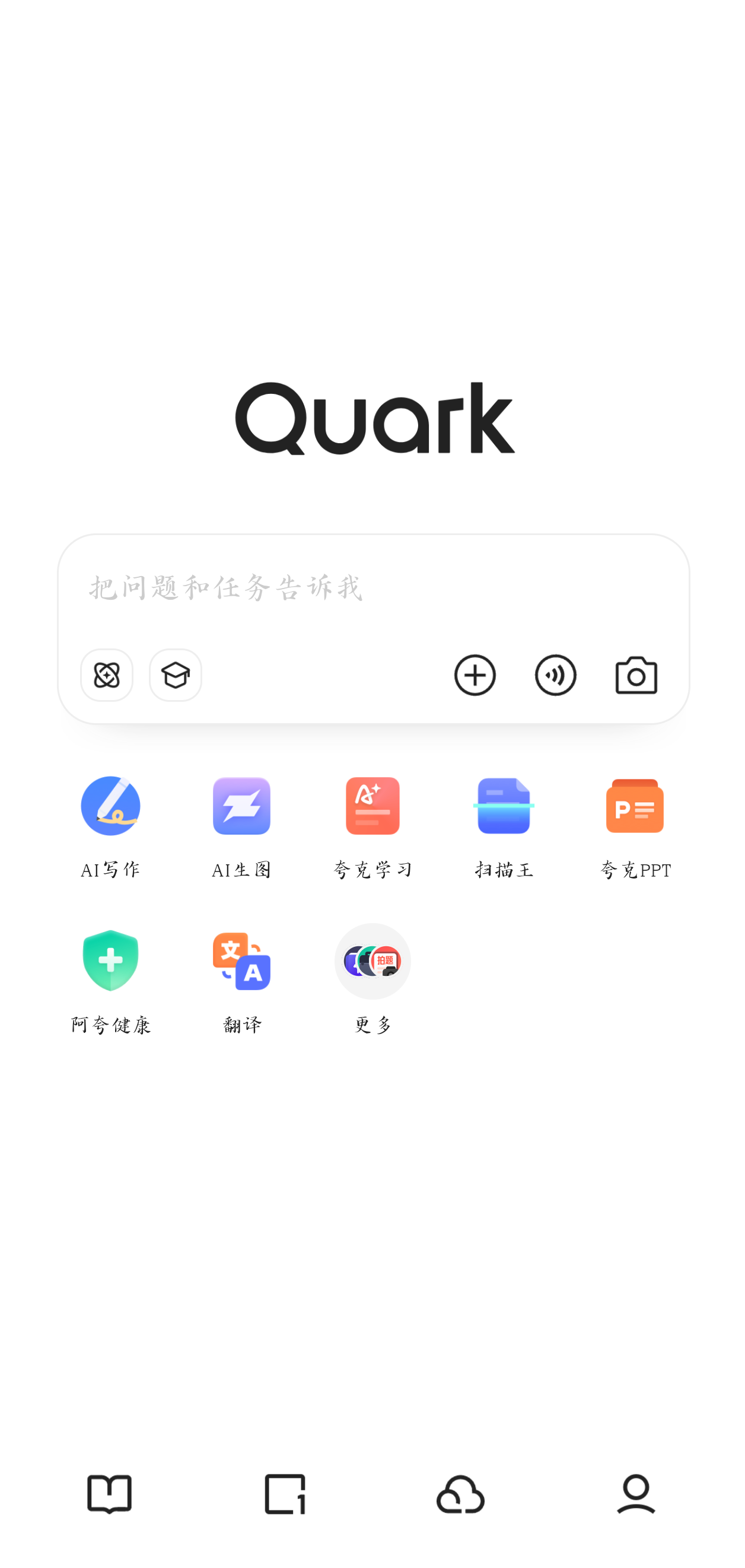Go to 阿夸健康 health assistant
The height and width of the screenshot is (1568, 745).
tap(110, 980)
